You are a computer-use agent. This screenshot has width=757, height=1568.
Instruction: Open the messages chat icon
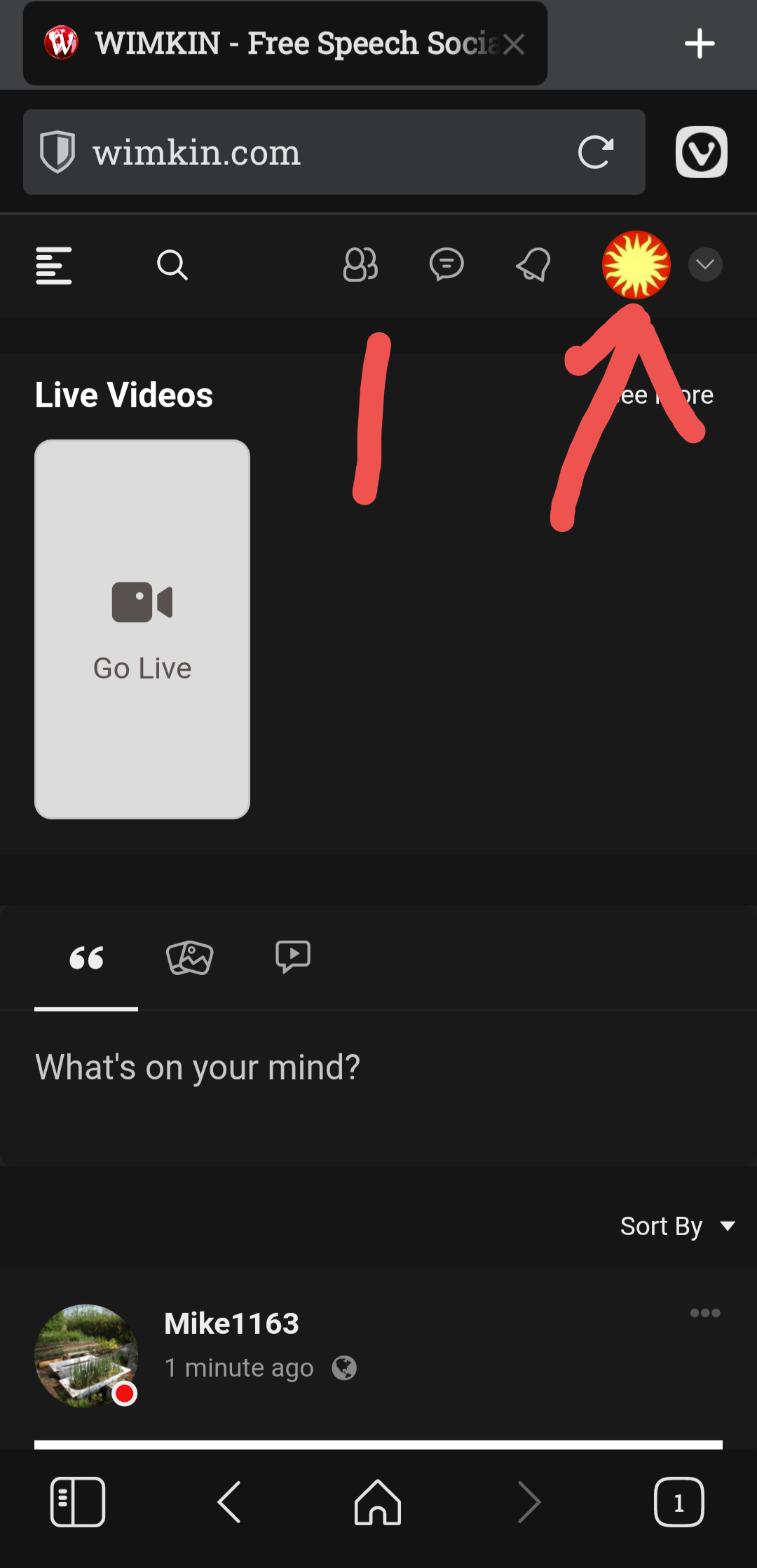tap(446, 265)
